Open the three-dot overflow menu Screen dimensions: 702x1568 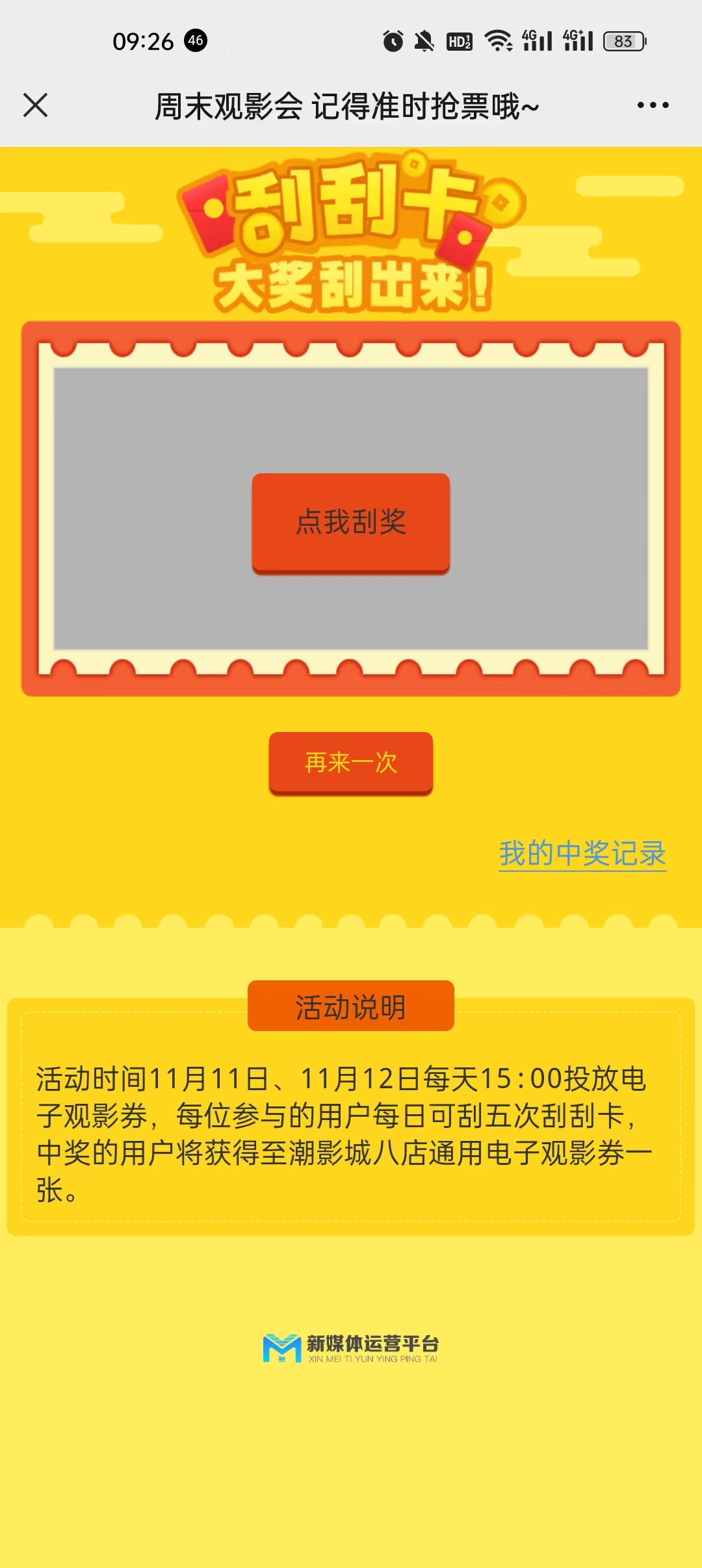point(653,105)
